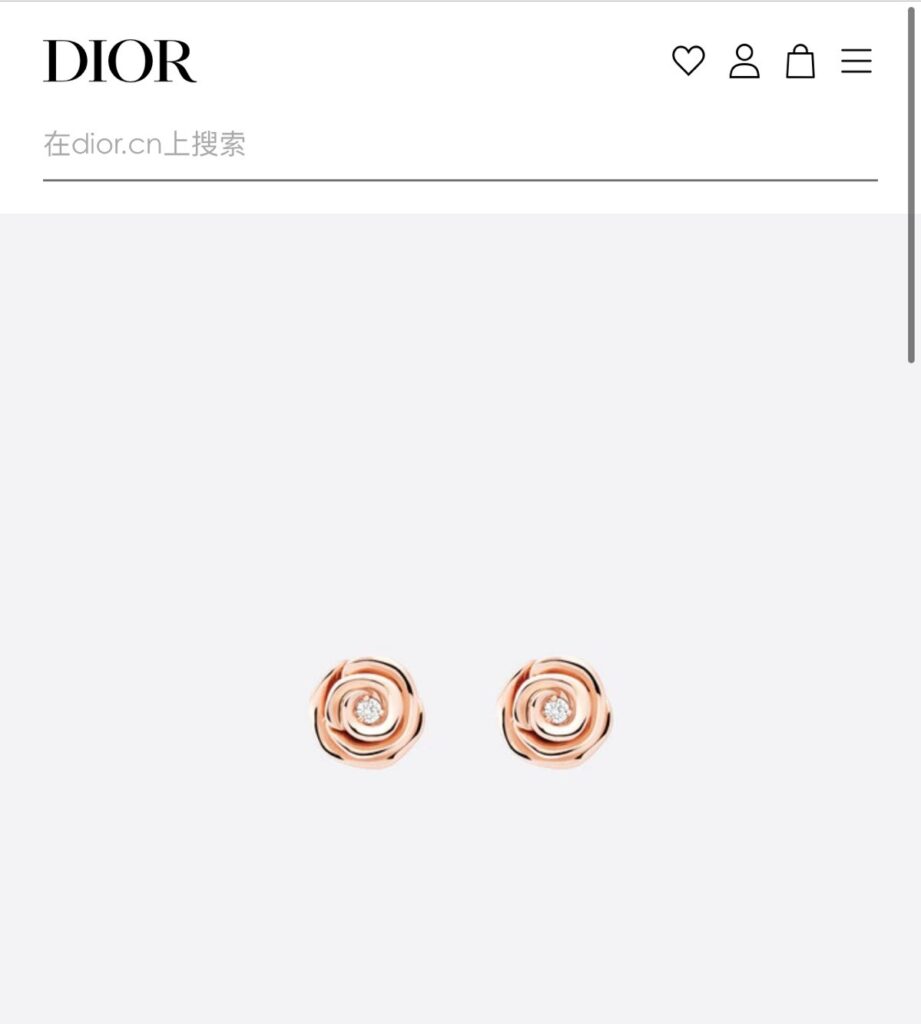The image size is (921, 1024).
Task: Open the hamburger menu
Action: [856, 61]
